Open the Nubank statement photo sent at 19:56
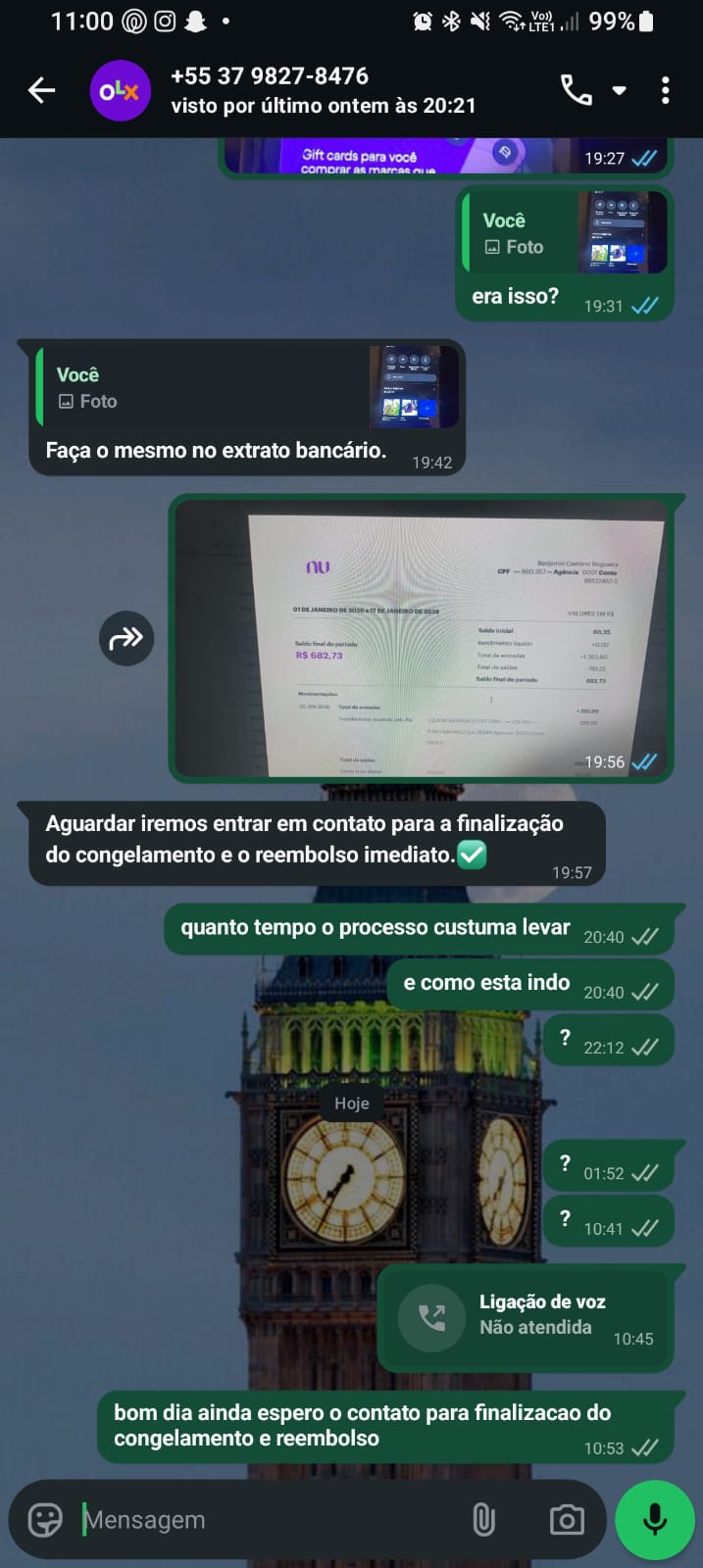 (x=422, y=639)
